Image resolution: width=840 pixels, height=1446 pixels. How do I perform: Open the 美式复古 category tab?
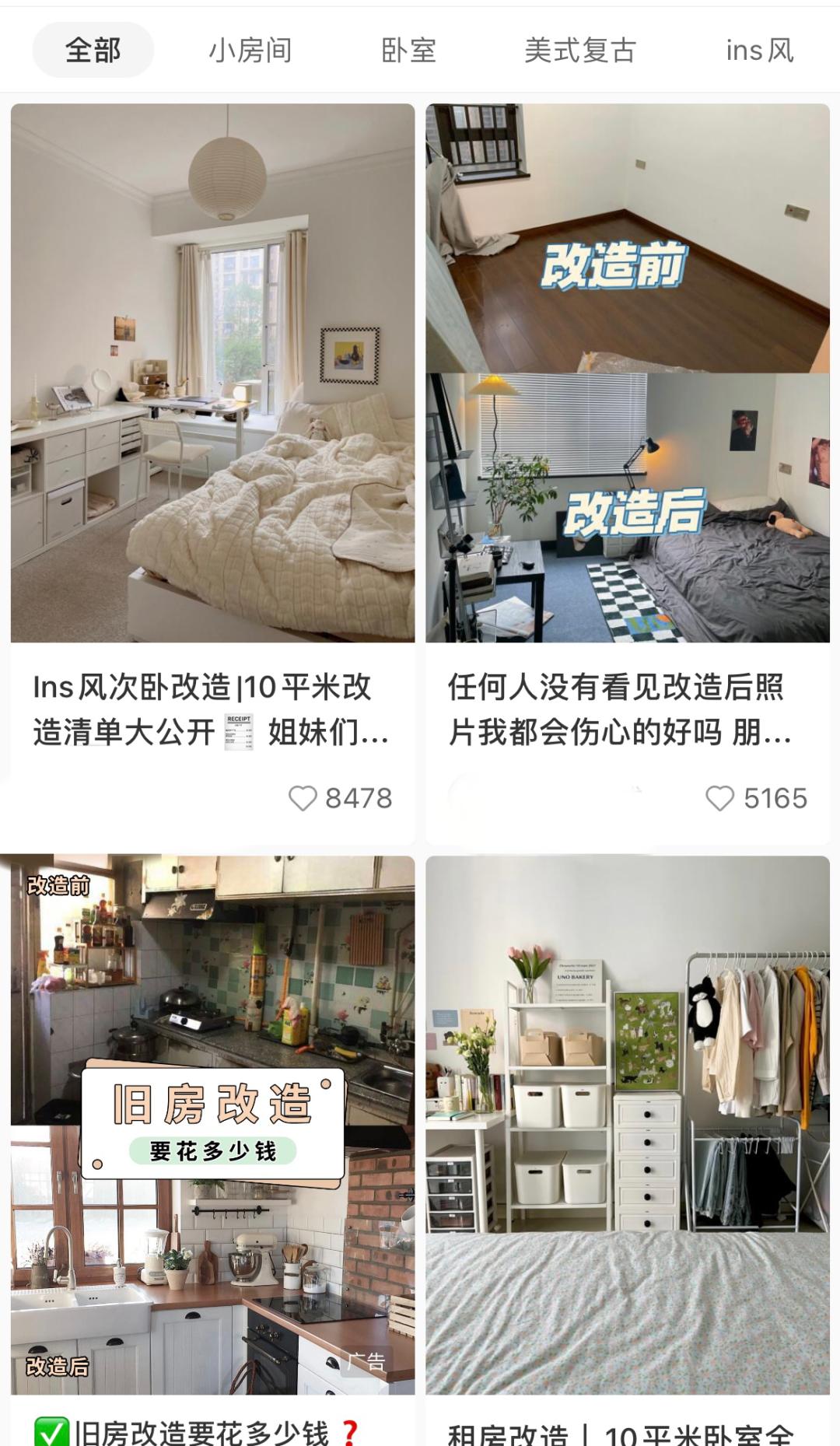[580, 51]
